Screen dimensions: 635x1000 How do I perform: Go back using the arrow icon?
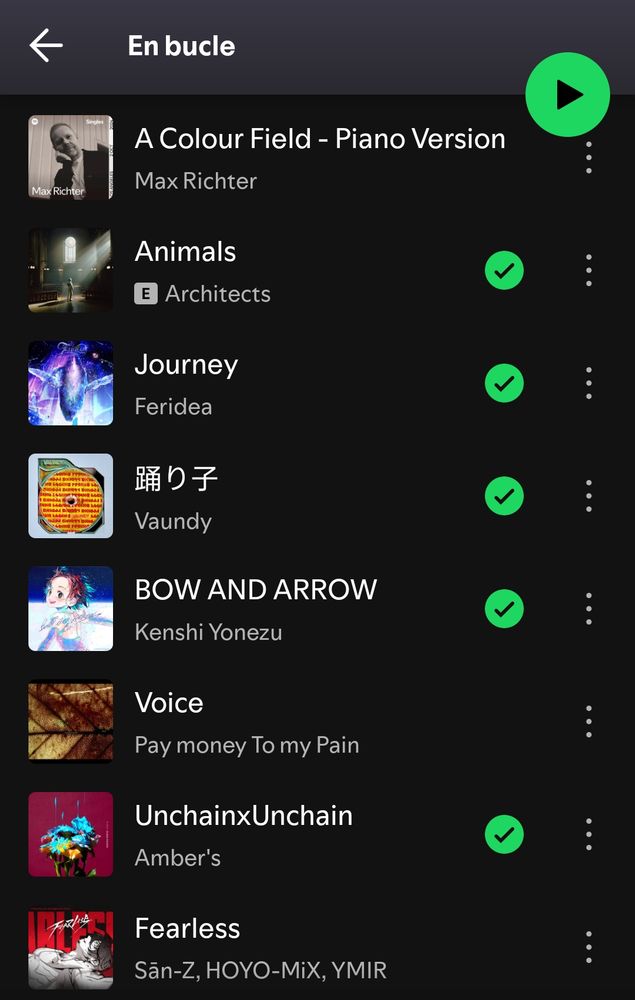tap(46, 46)
